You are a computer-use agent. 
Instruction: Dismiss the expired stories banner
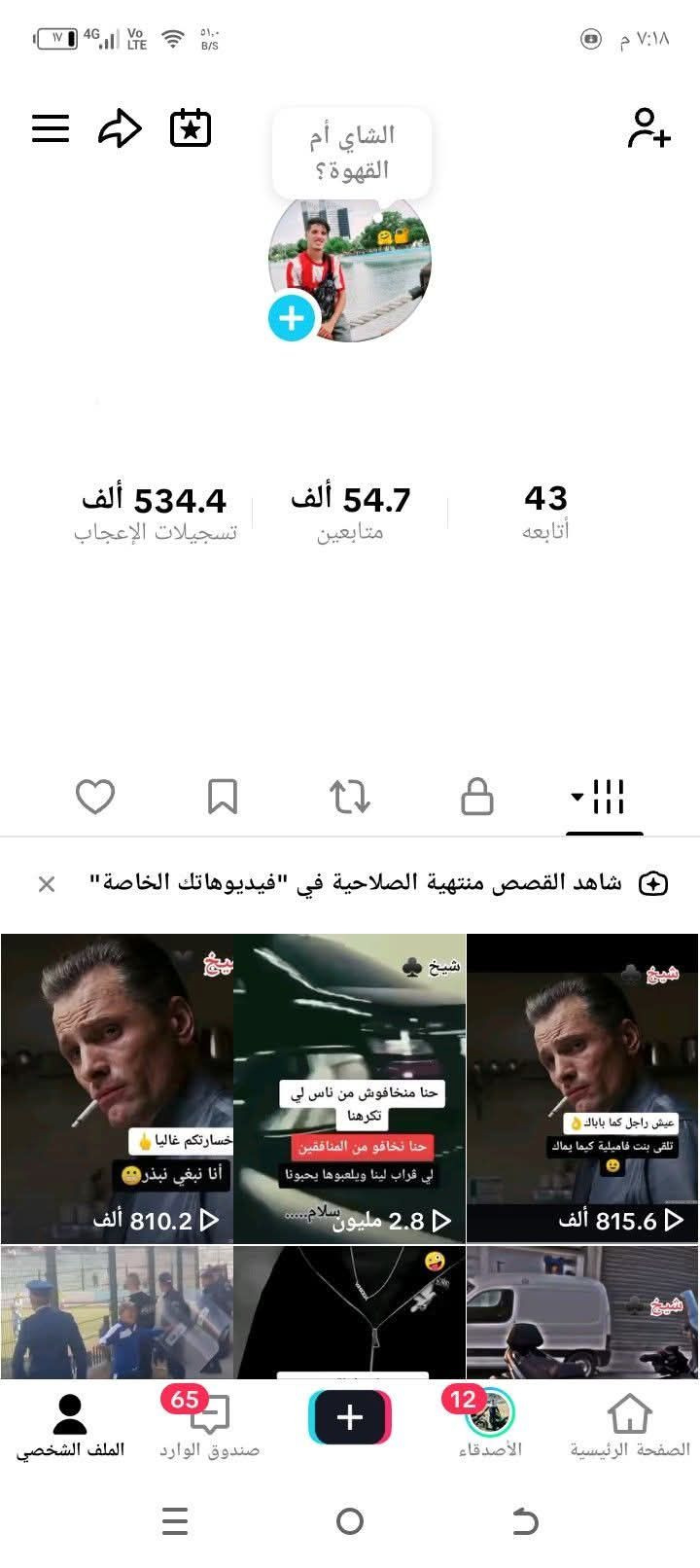click(47, 884)
